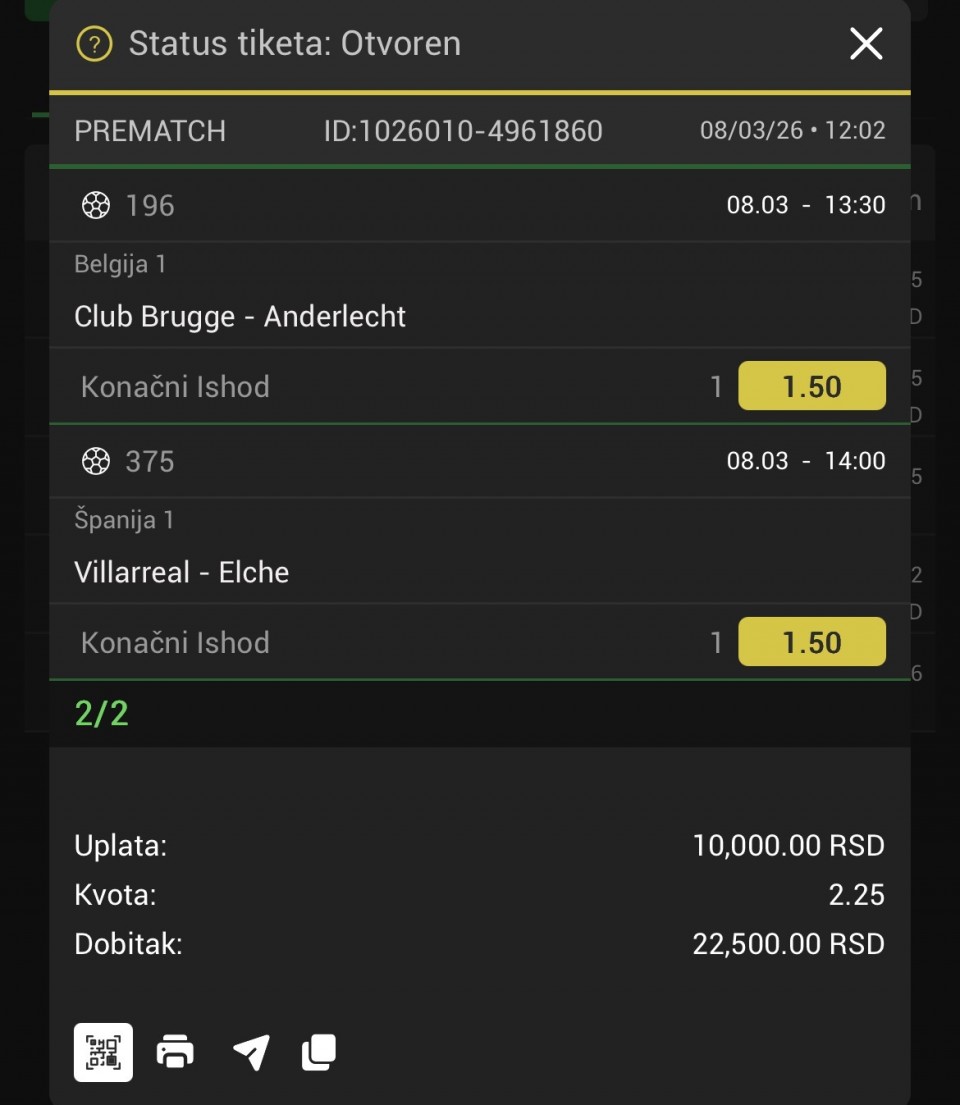This screenshot has width=960, height=1105.
Task: Show the ticket QR code
Action: (103, 1052)
